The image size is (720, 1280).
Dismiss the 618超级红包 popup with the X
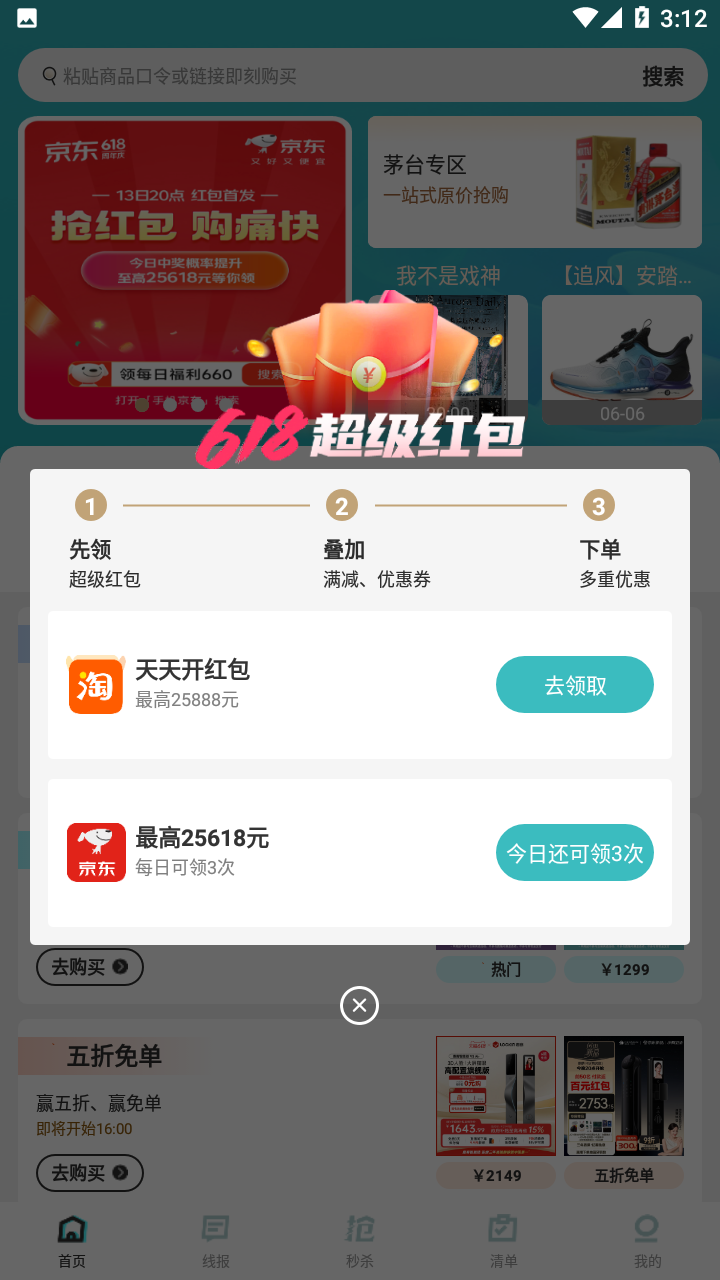[x=359, y=1006]
